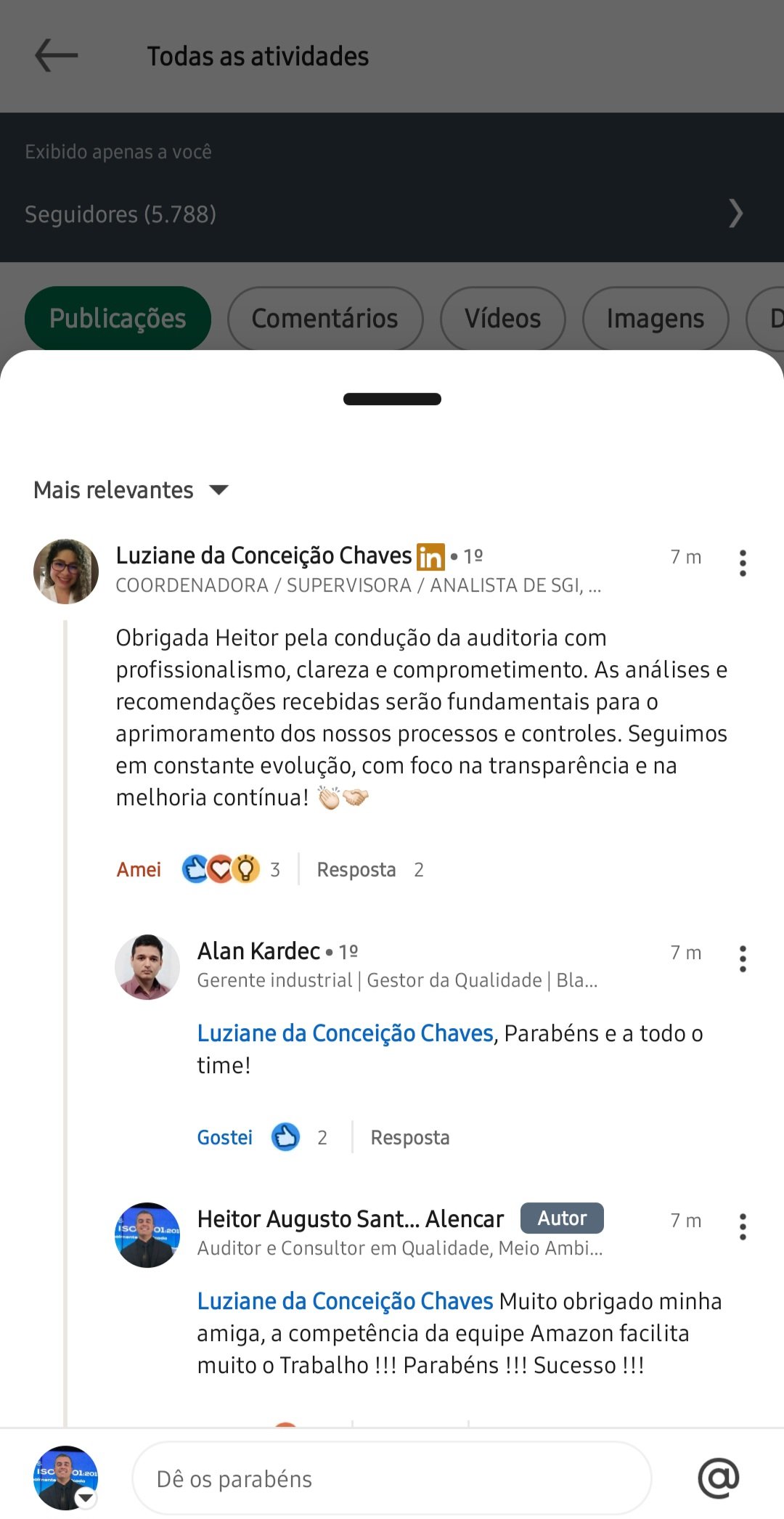The width and height of the screenshot is (784, 1519).
Task: Switch to the Comentários tab
Action: (x=324, y=318)
